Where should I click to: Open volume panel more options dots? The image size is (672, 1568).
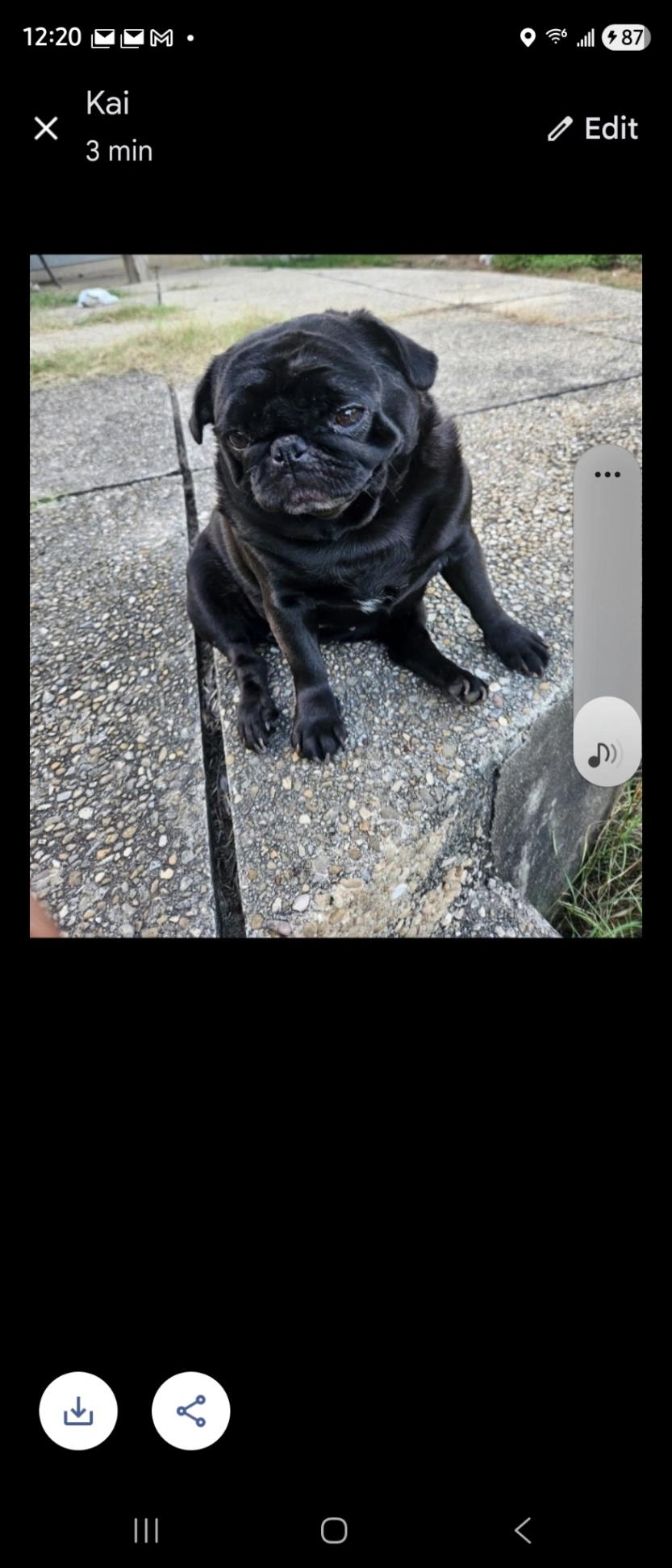607,474
